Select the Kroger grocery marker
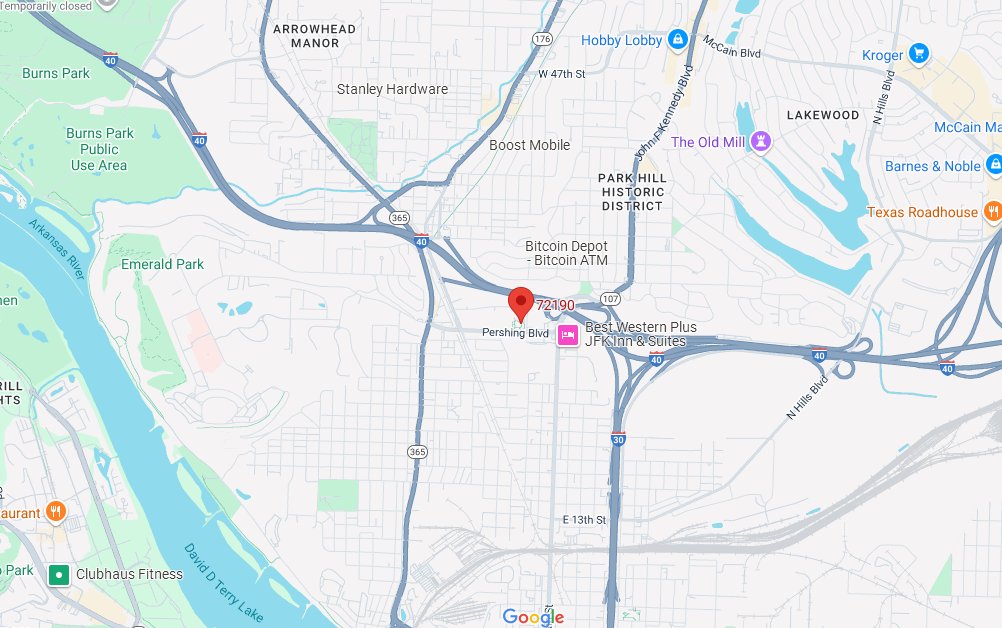This screenshot has width=1002, height=628. (x=919, y=55)
